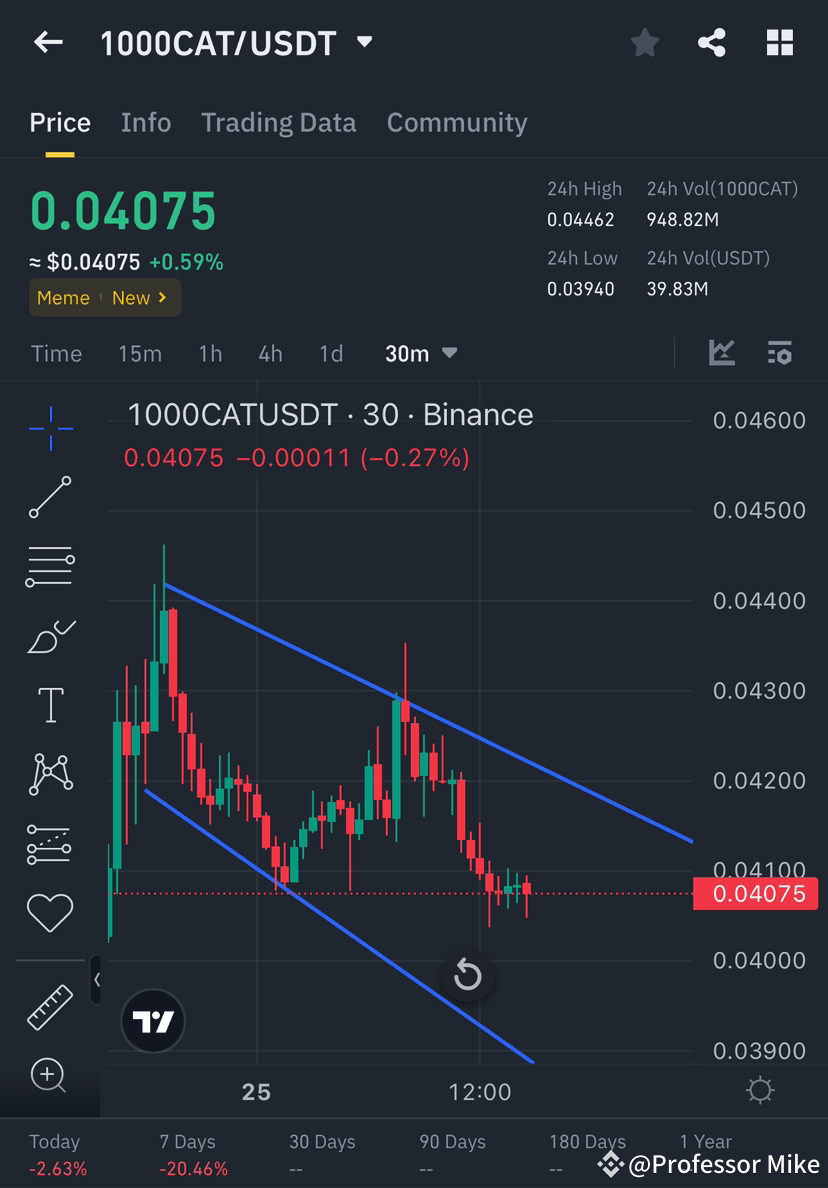This screenshot has height=1188, width=828.
Task: Open the horizontal lines drawing tool
Action: (50, 566)
